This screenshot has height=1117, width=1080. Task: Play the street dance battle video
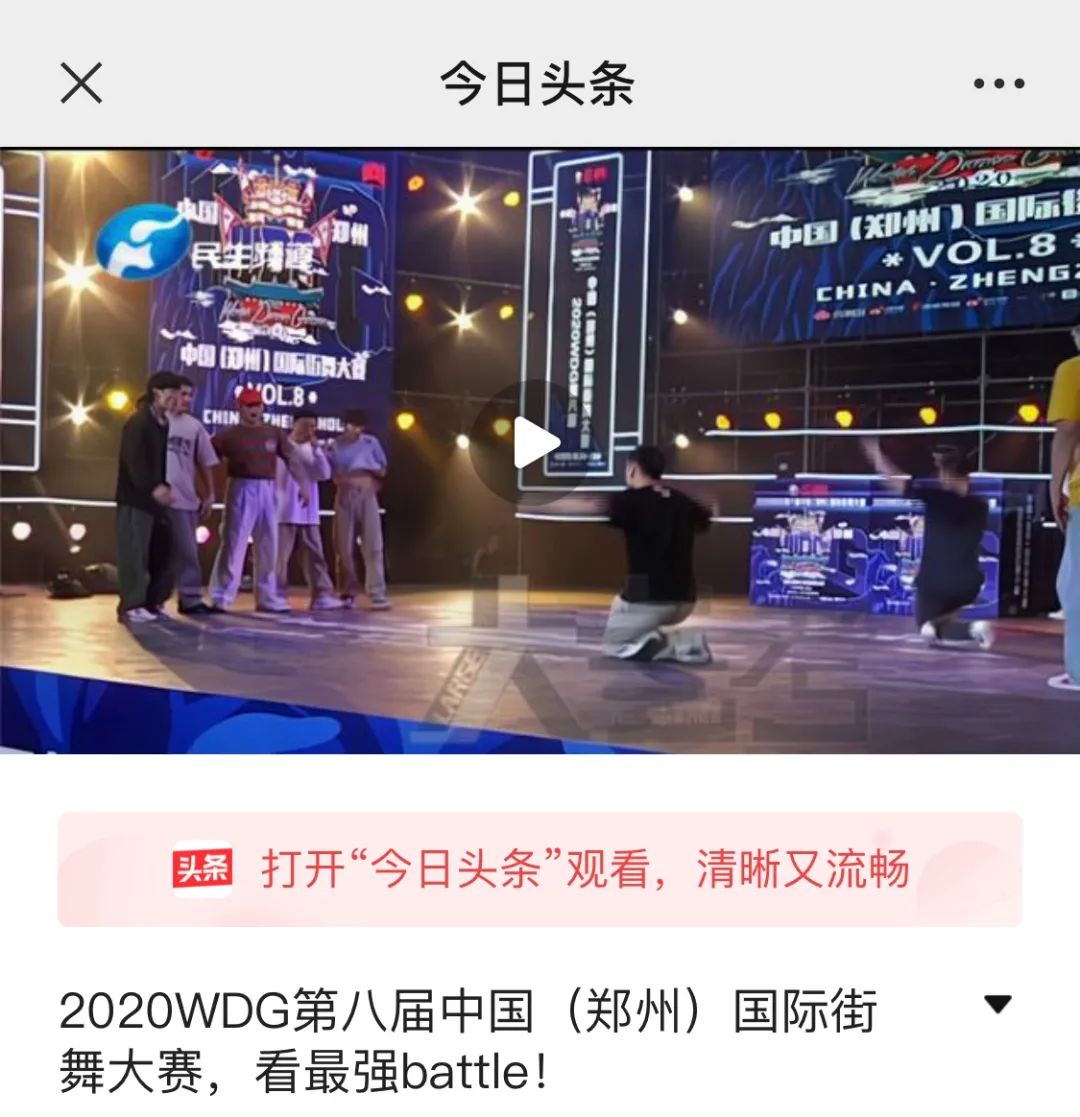[x=537, y=443]
